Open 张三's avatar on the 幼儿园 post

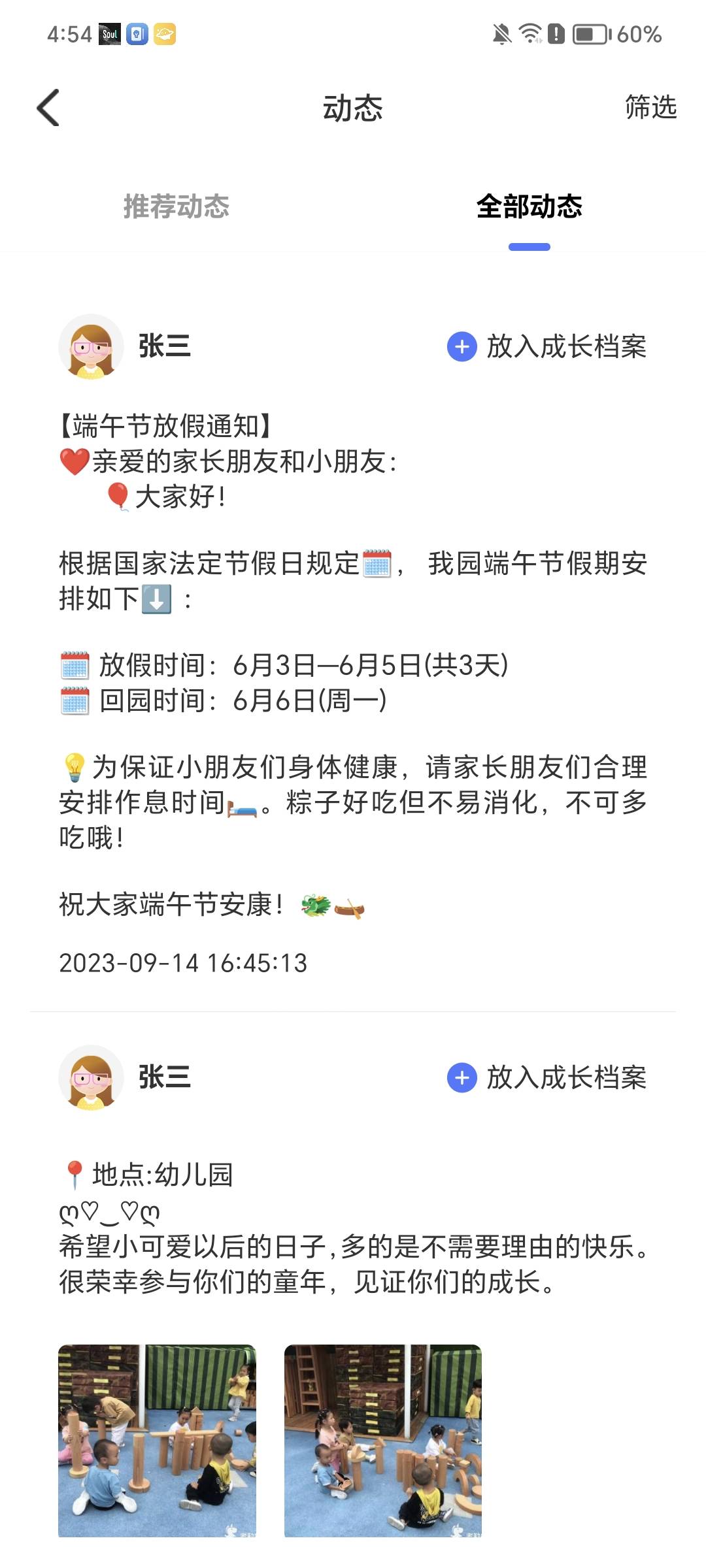[x=92, y=1077]
